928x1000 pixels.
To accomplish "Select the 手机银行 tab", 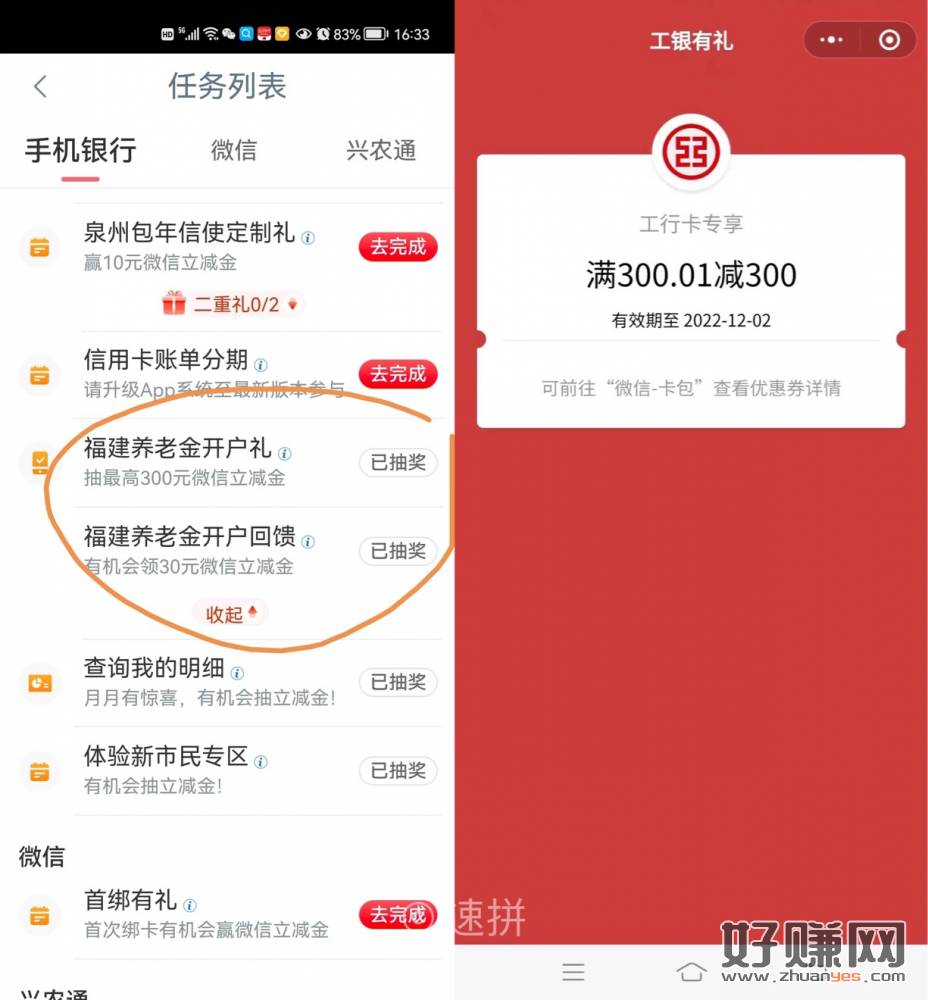I will pos(80,150).
